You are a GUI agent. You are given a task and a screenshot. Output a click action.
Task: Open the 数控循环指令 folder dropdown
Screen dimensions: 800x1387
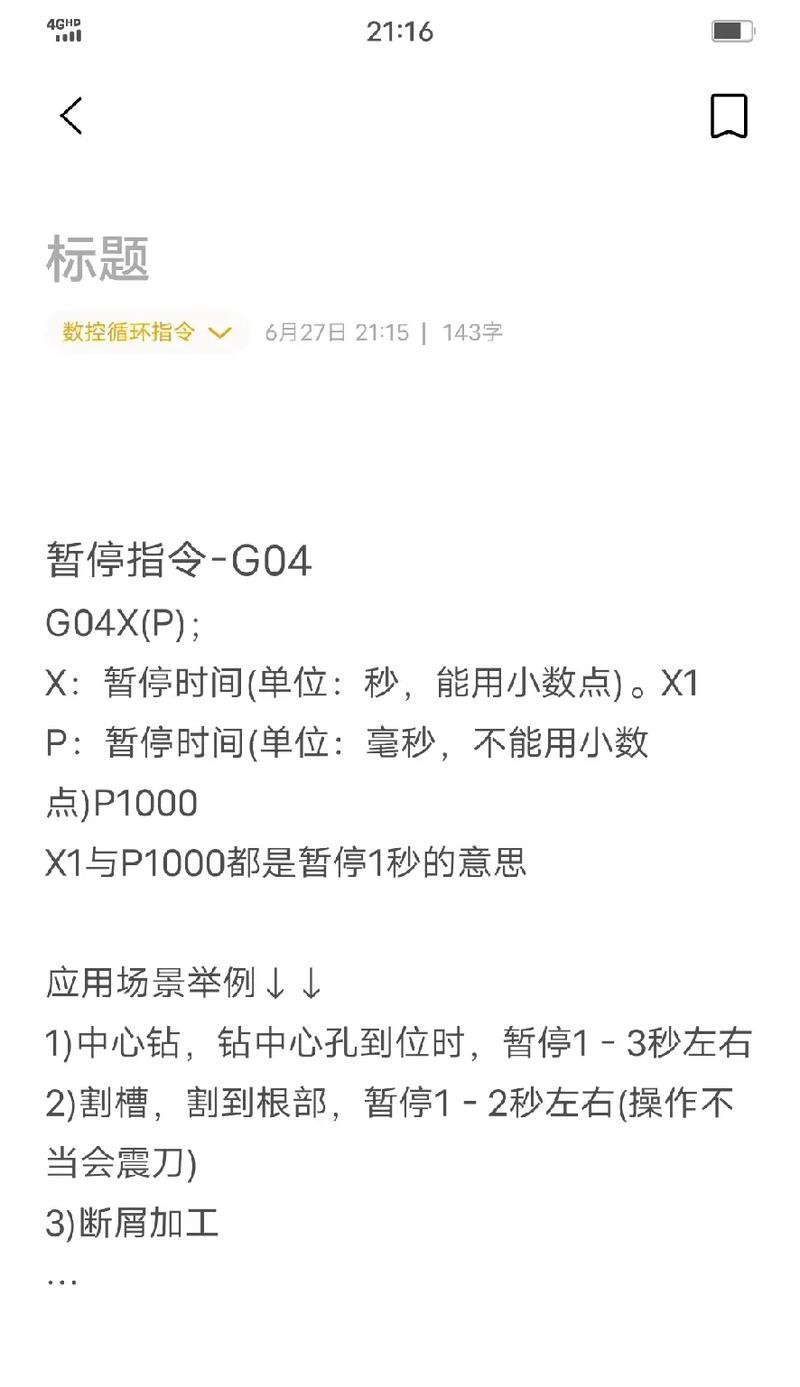tap(147, 332)
